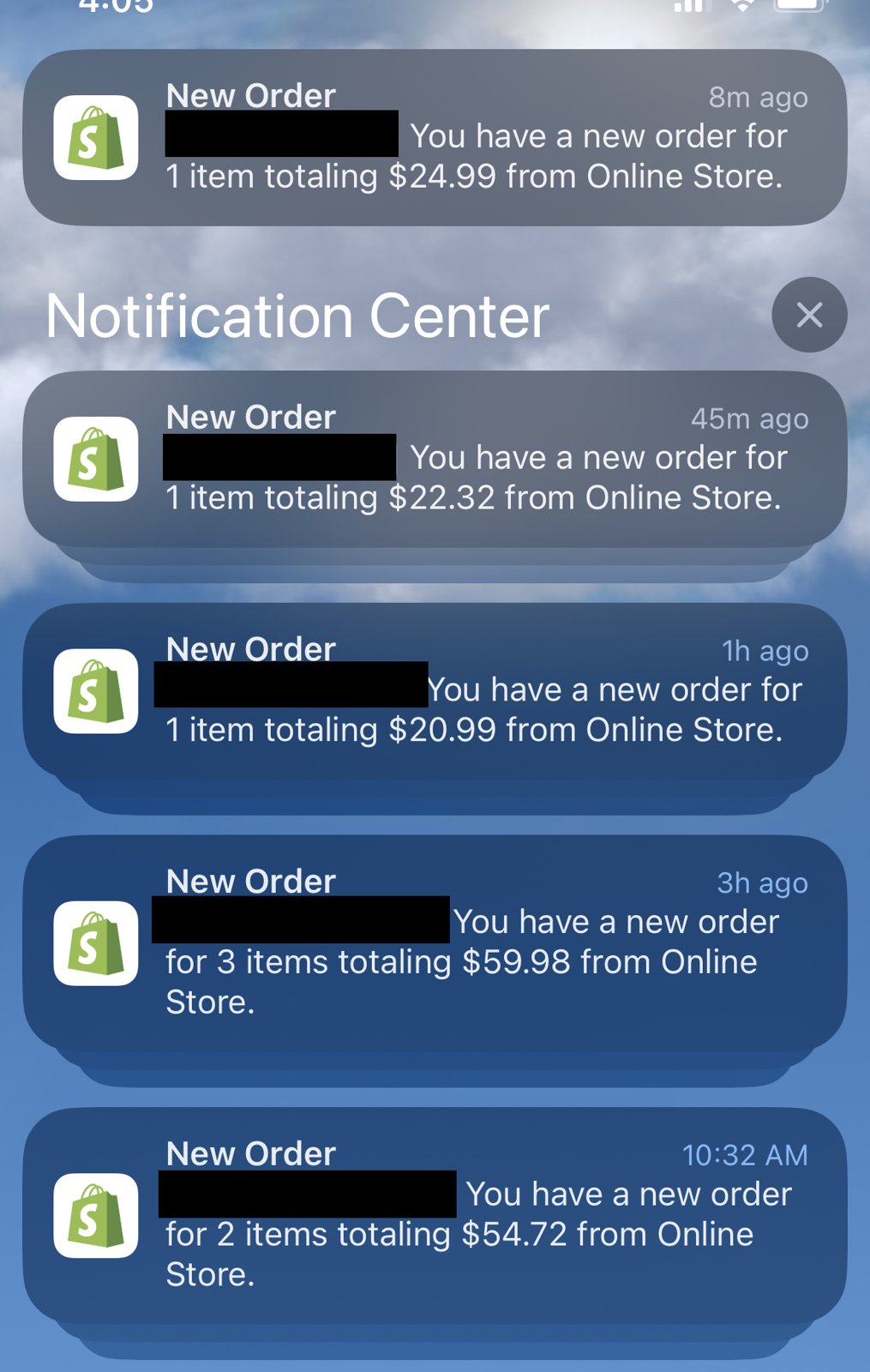Tap the Shopify bag icon on the 45m notification
870x1372 pixels.
tap(96, 460)
